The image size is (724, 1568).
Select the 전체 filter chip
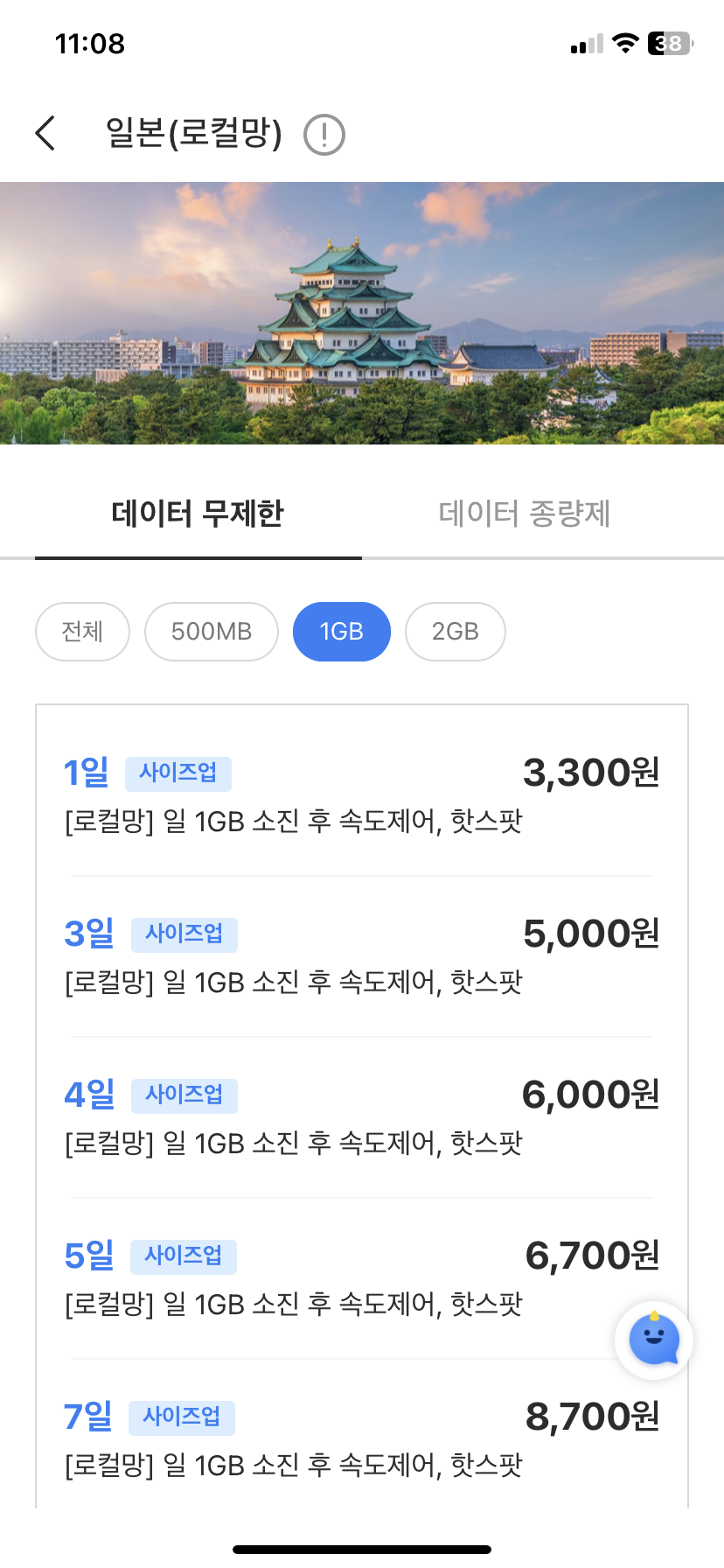click(x=82, y=631)
